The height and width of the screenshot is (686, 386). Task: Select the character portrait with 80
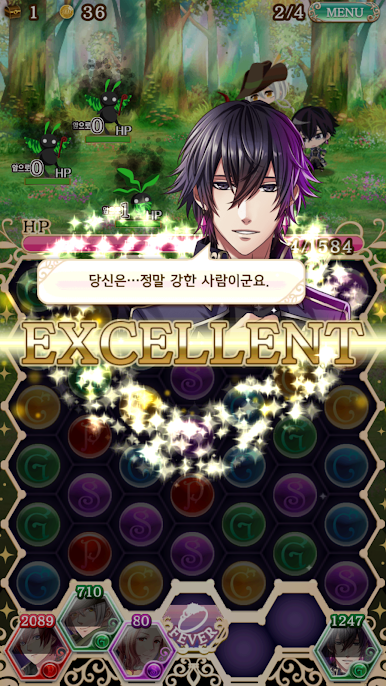click(140, 649)
